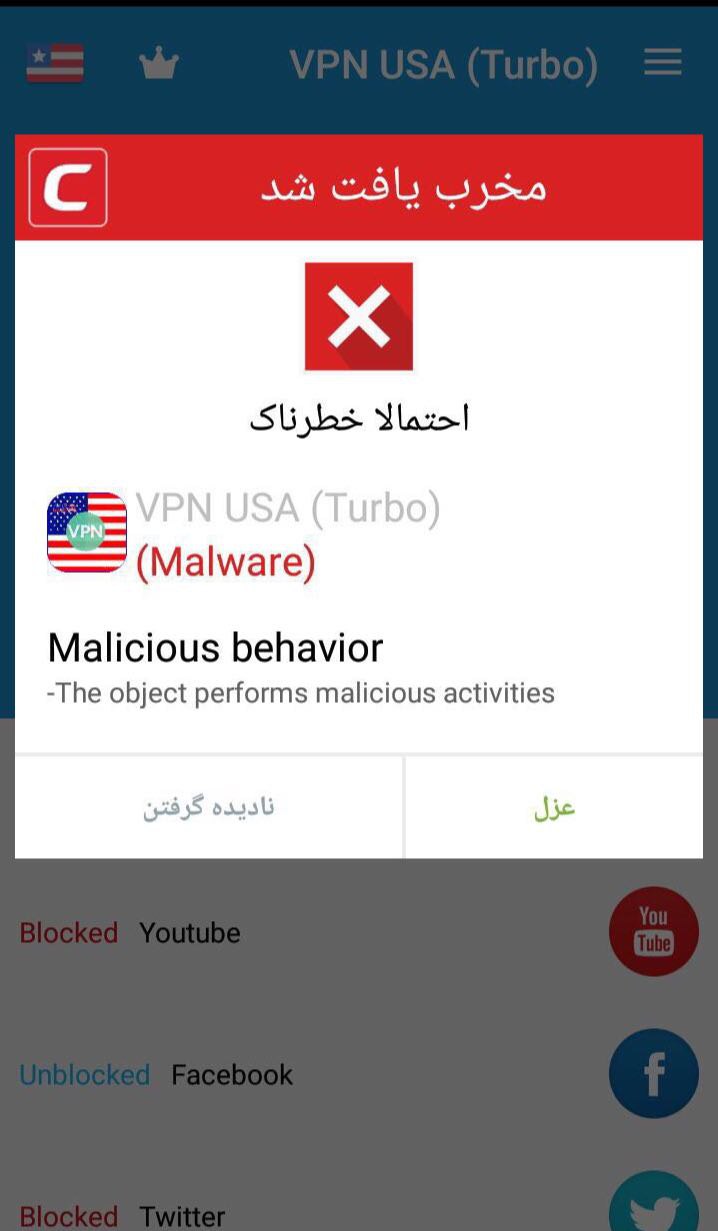Open the Facebook shortcut icon
The image size is (718, 1231).
coord(653,1073)
